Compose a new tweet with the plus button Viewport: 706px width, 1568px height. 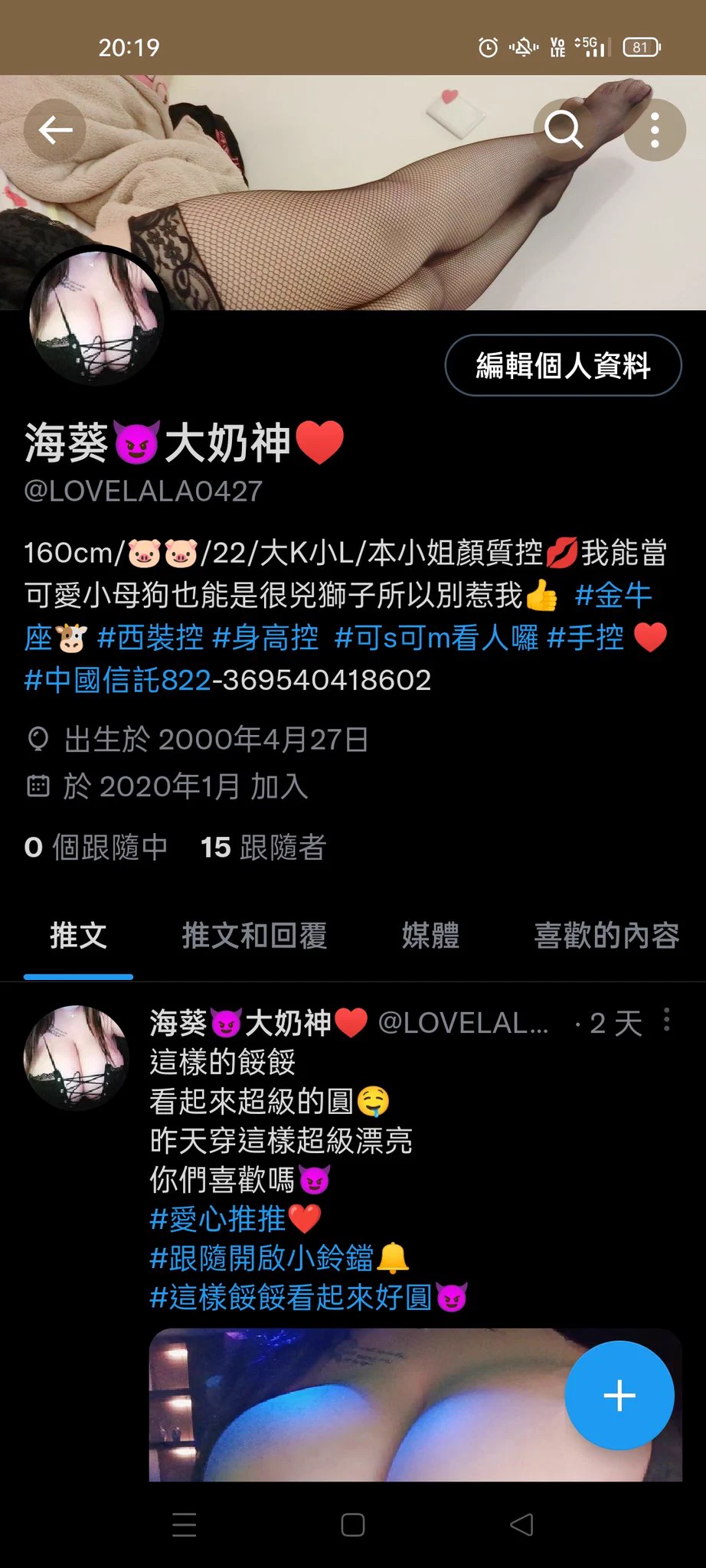[x=619, y=1395]
